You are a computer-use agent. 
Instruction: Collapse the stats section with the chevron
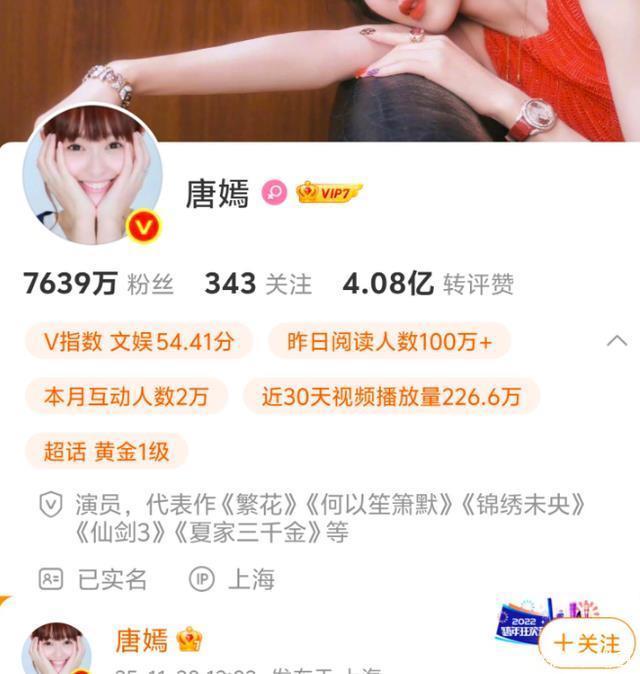point(617,342)
